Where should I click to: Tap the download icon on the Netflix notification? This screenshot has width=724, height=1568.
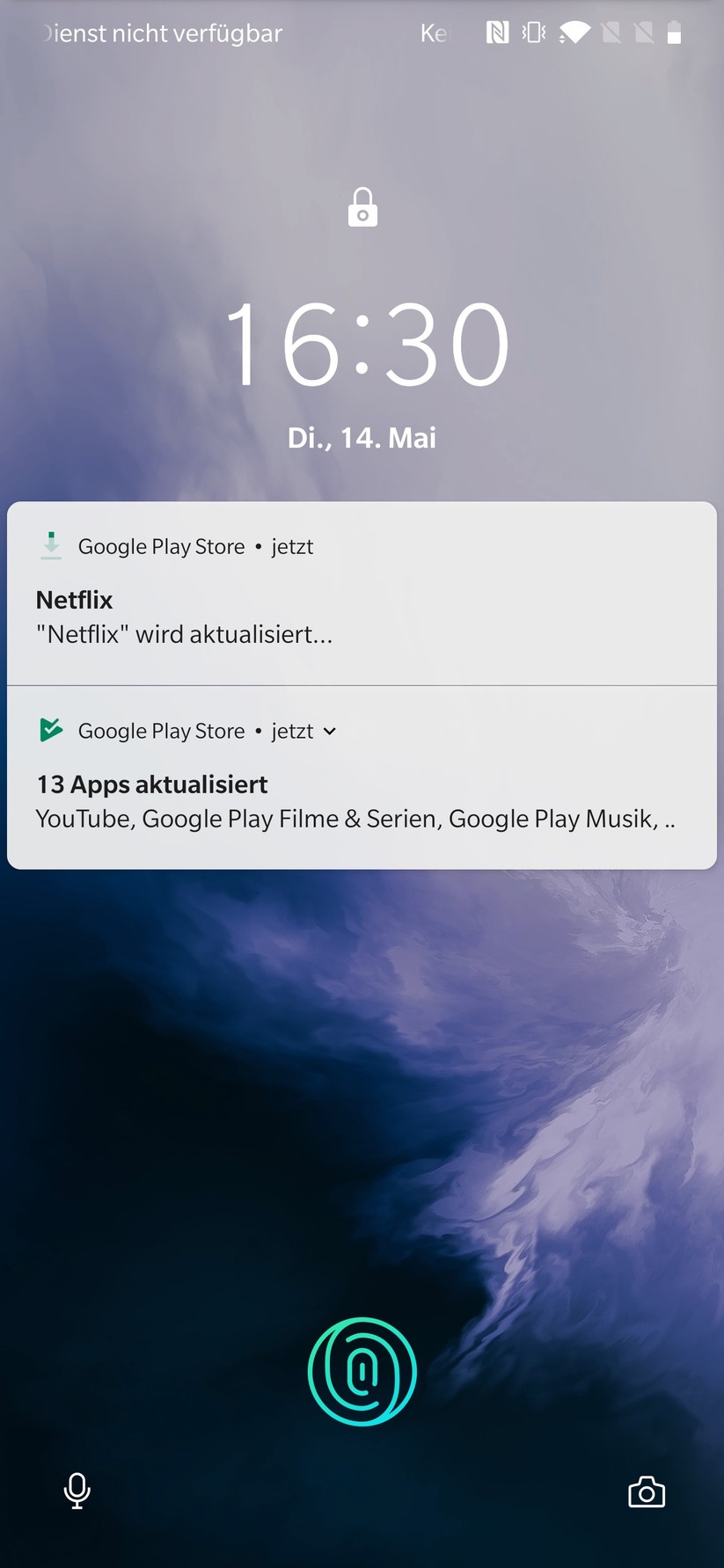coord(50,545)
